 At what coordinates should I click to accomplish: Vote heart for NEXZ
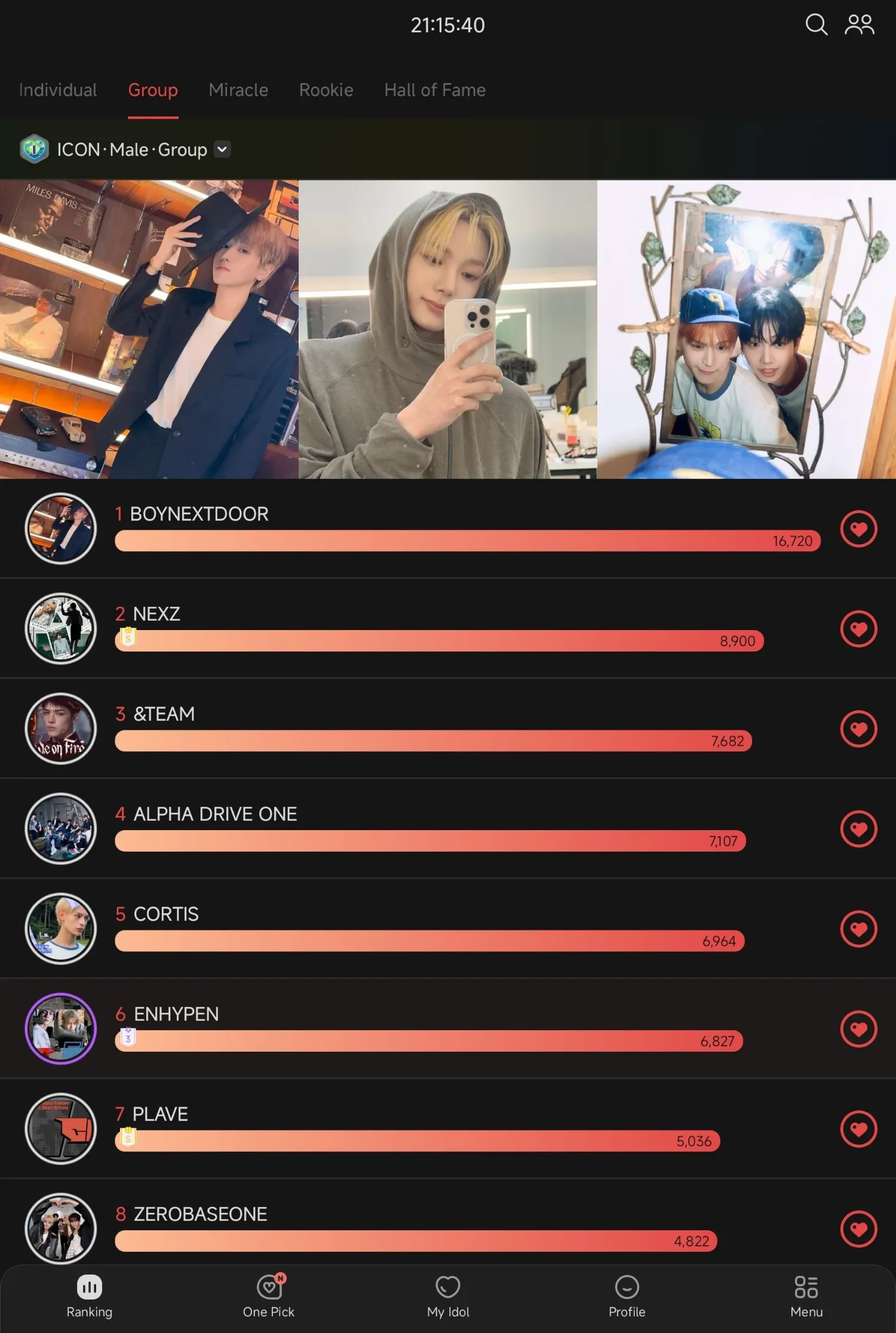tap(858, 629)
